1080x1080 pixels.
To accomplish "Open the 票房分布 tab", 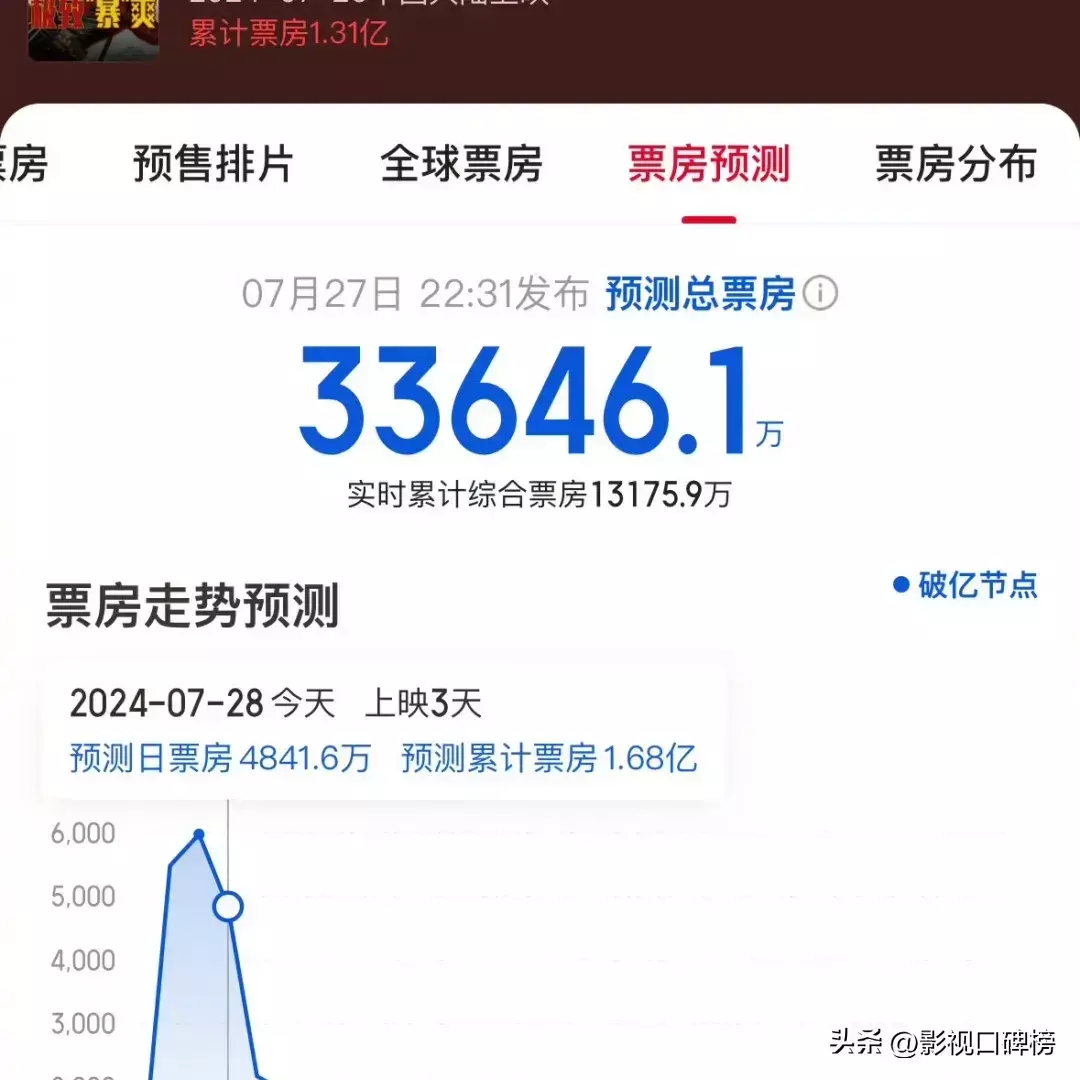I will click(955, 165).
